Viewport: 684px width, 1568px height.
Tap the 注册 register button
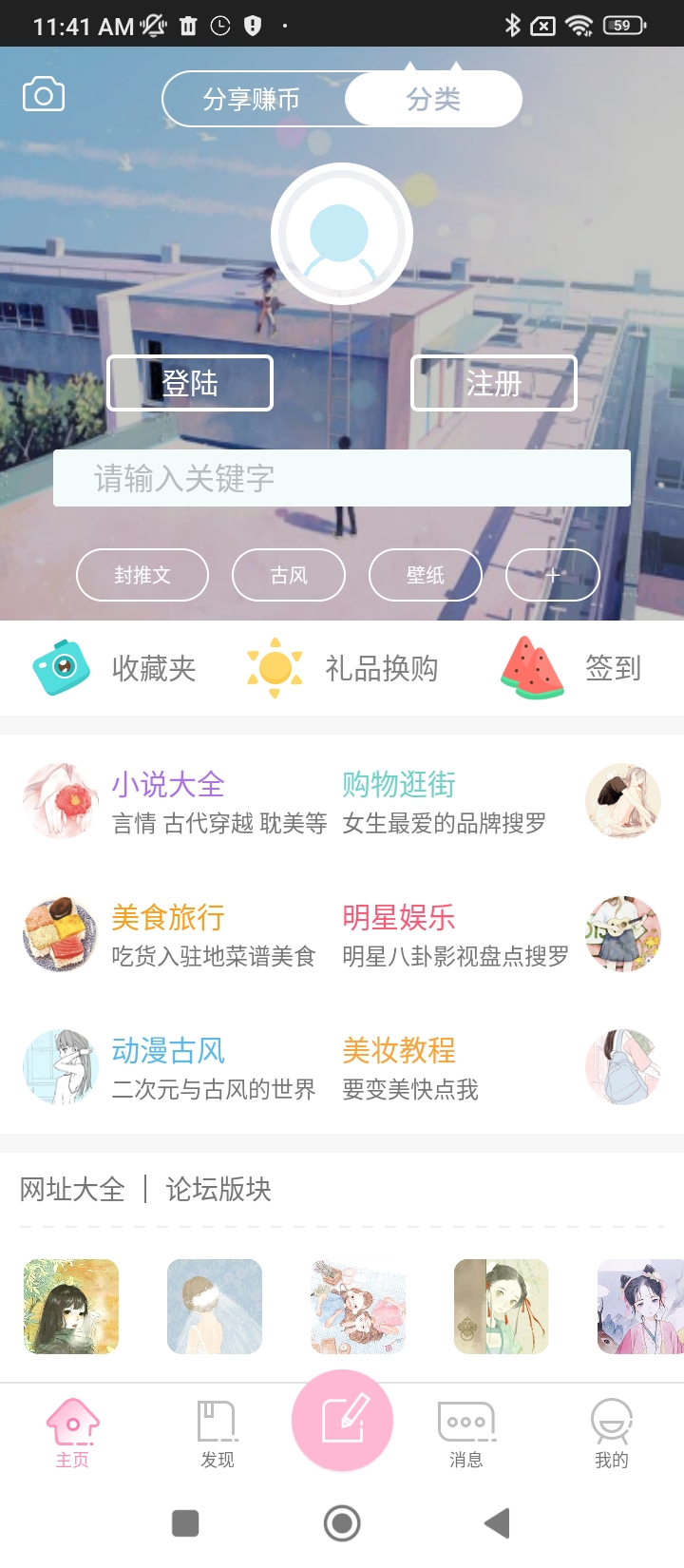494,383
